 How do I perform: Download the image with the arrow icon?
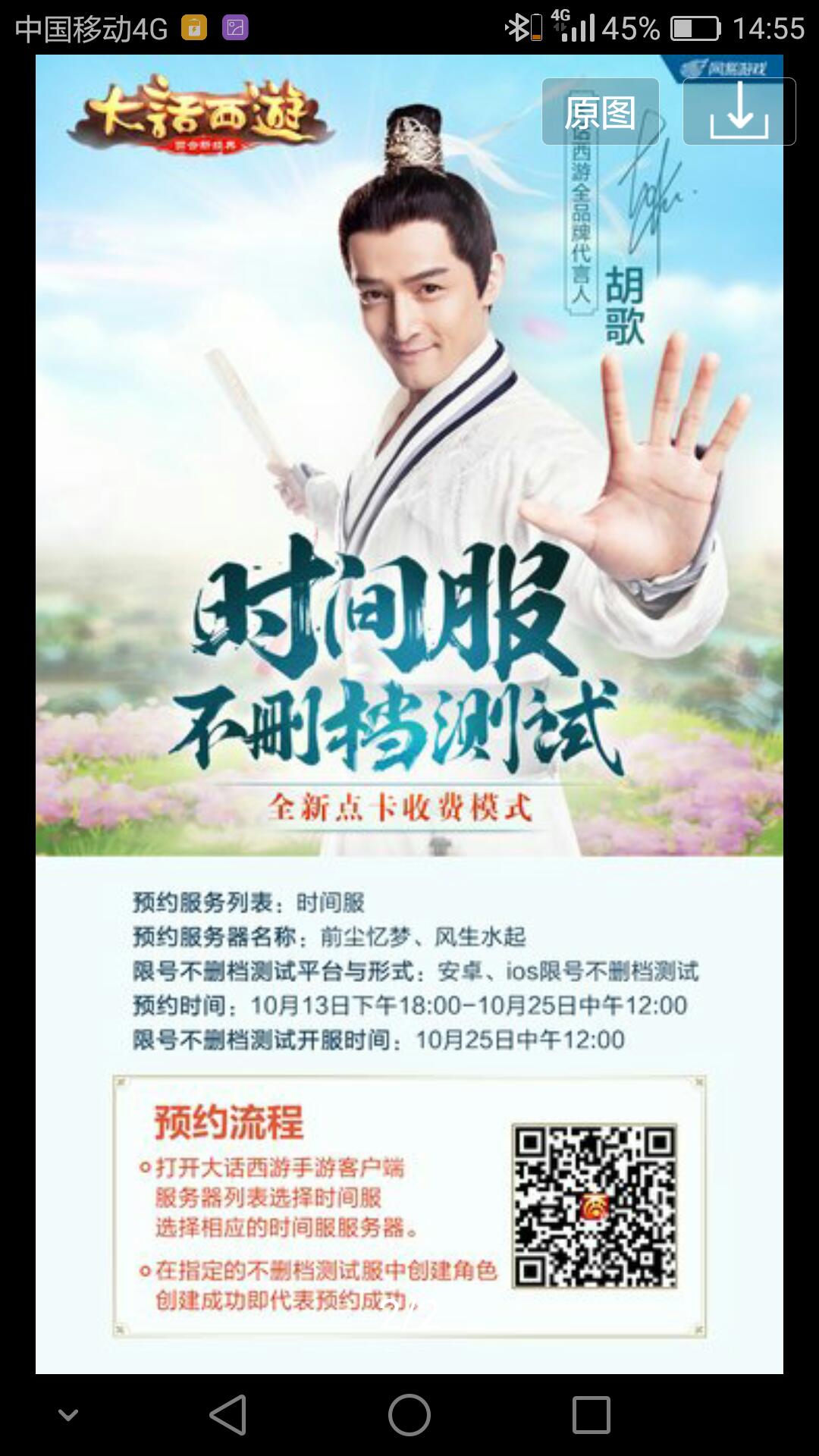point(739,112)
